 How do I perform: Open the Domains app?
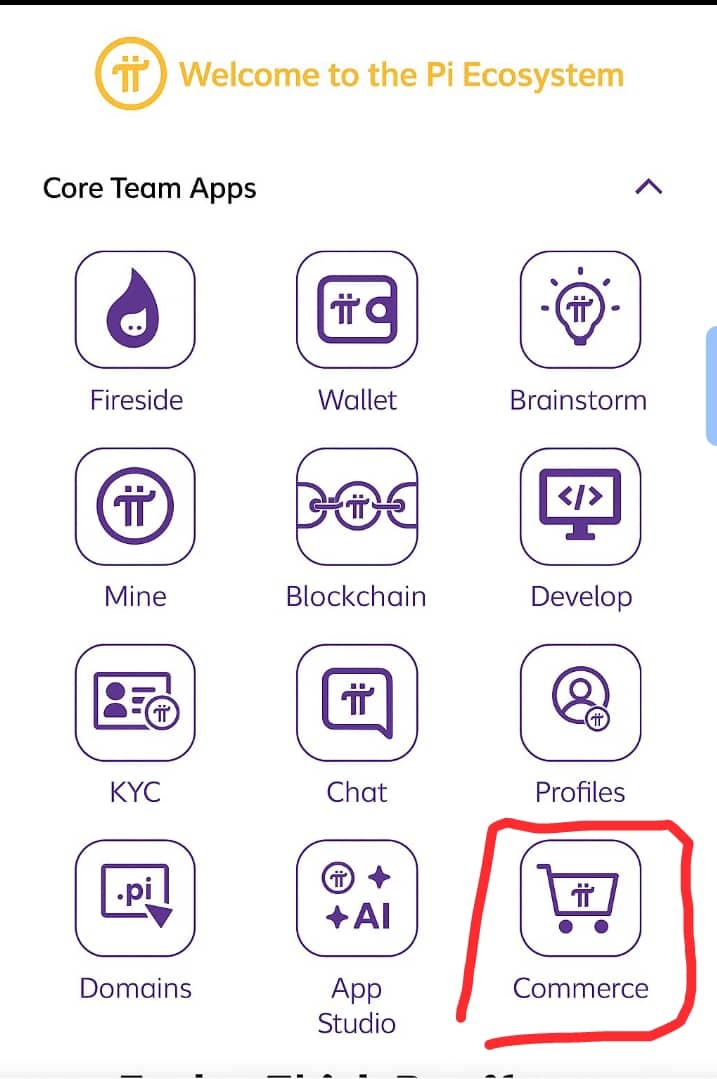pyautogui.click(x=136, y=898)
